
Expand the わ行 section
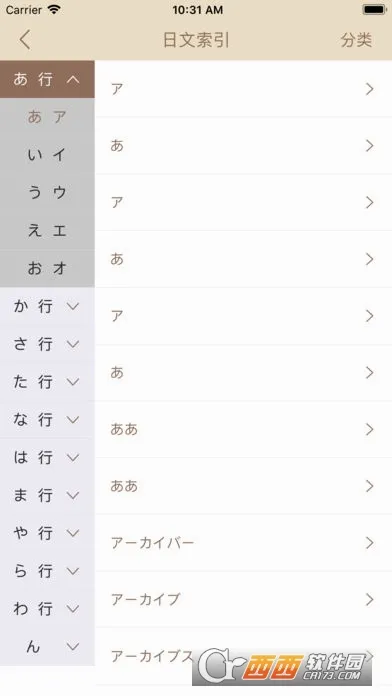pyautogui.click(x=47, y=608)
